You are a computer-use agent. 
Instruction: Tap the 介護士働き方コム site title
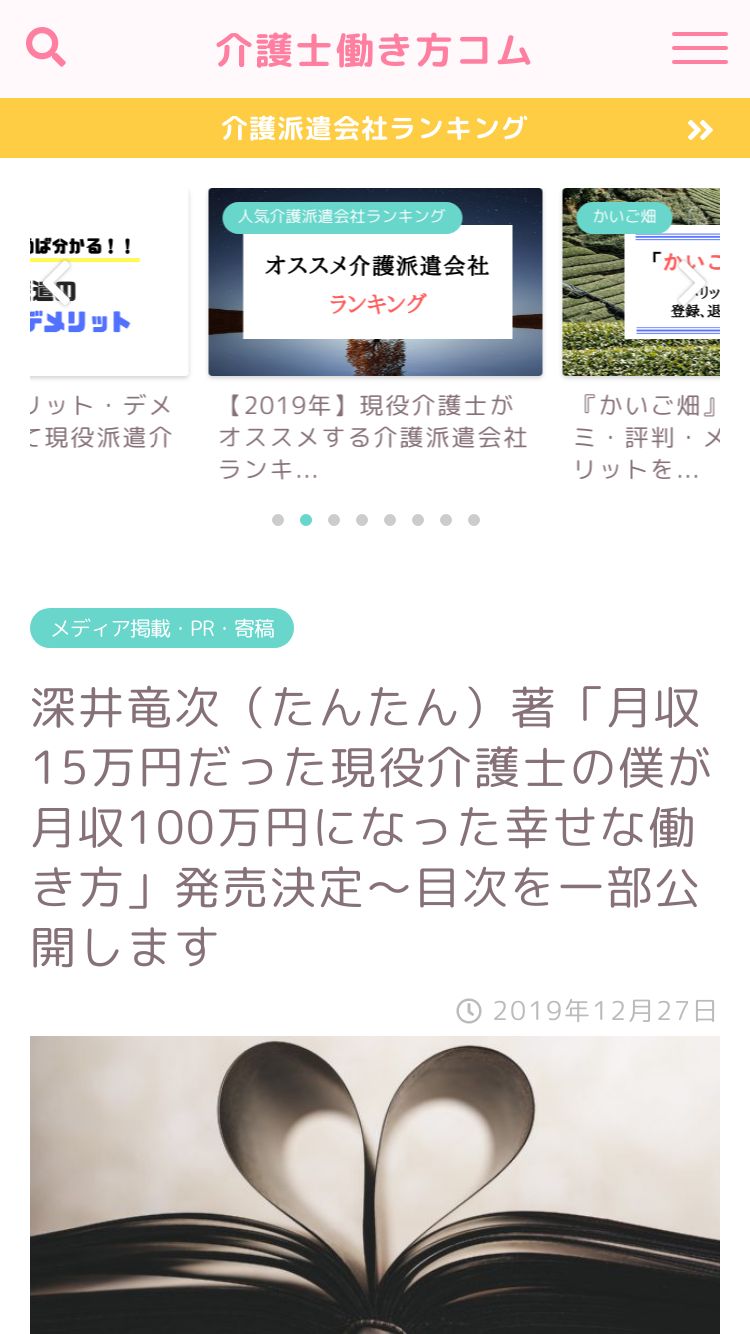[373, 50]
